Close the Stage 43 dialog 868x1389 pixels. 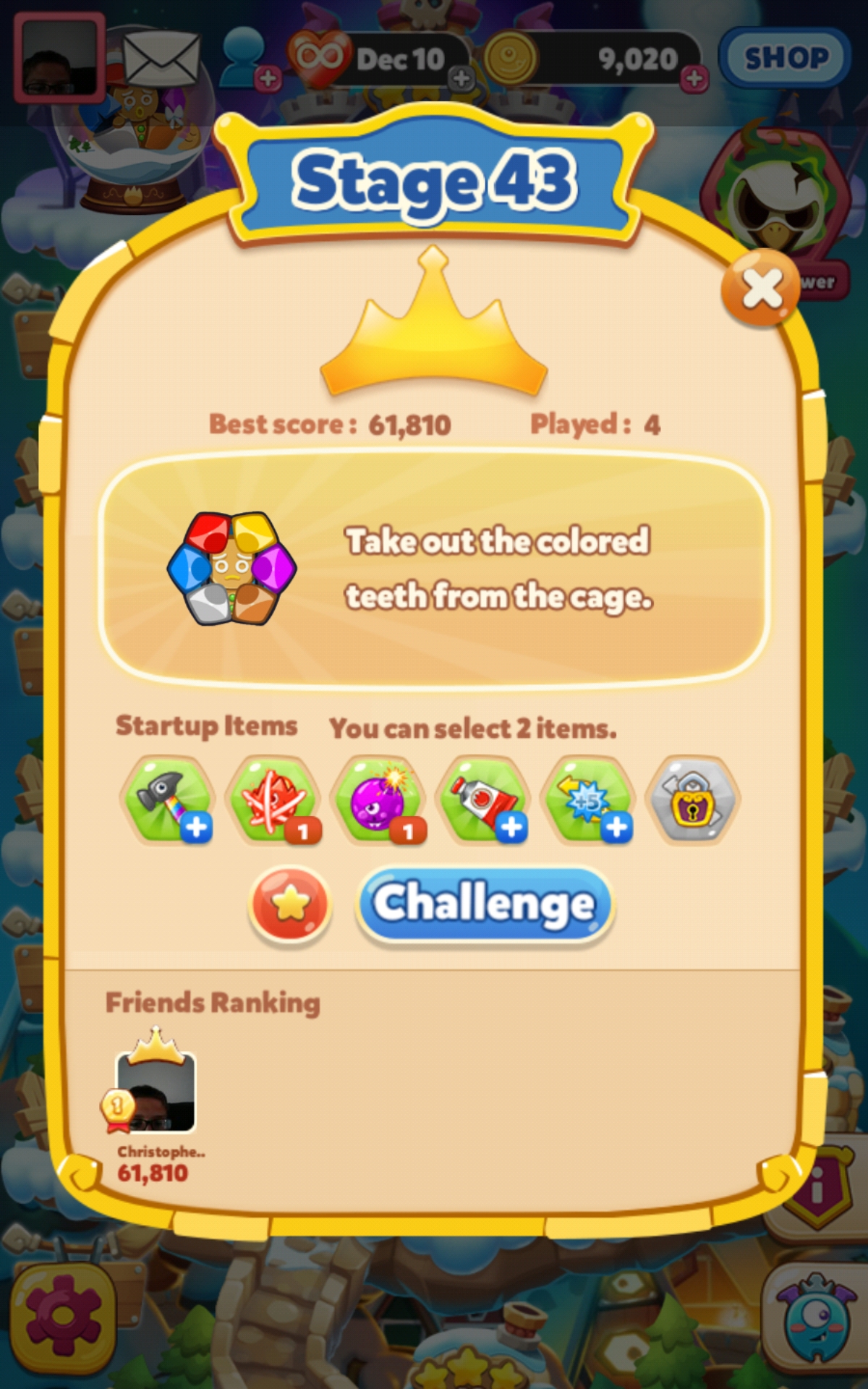(761, 288)
